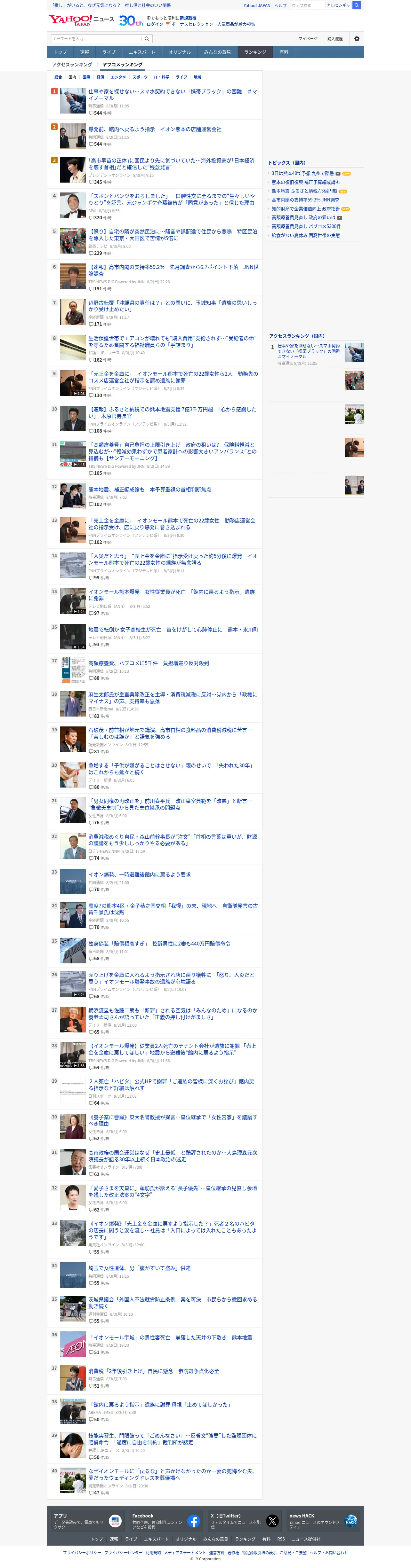Viewport: 411px width, 1568px height.
Task: Open the みんなの意見 tab
Action: coord(218,52)
